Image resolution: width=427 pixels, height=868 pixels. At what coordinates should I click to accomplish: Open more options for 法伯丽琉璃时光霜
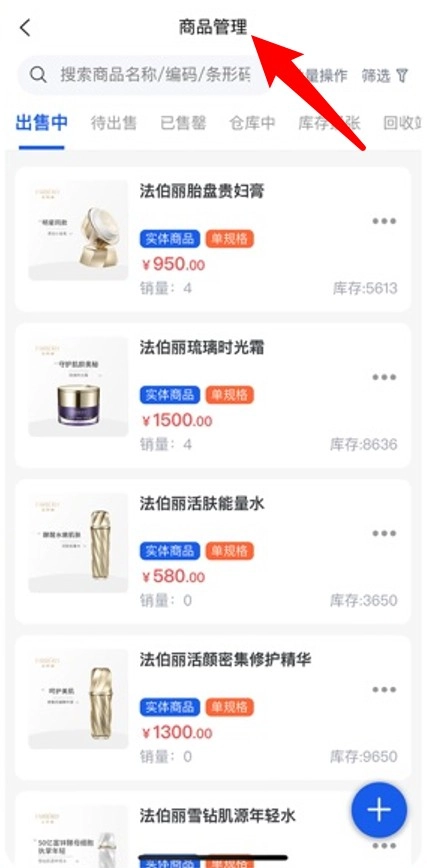coord(384,377)
